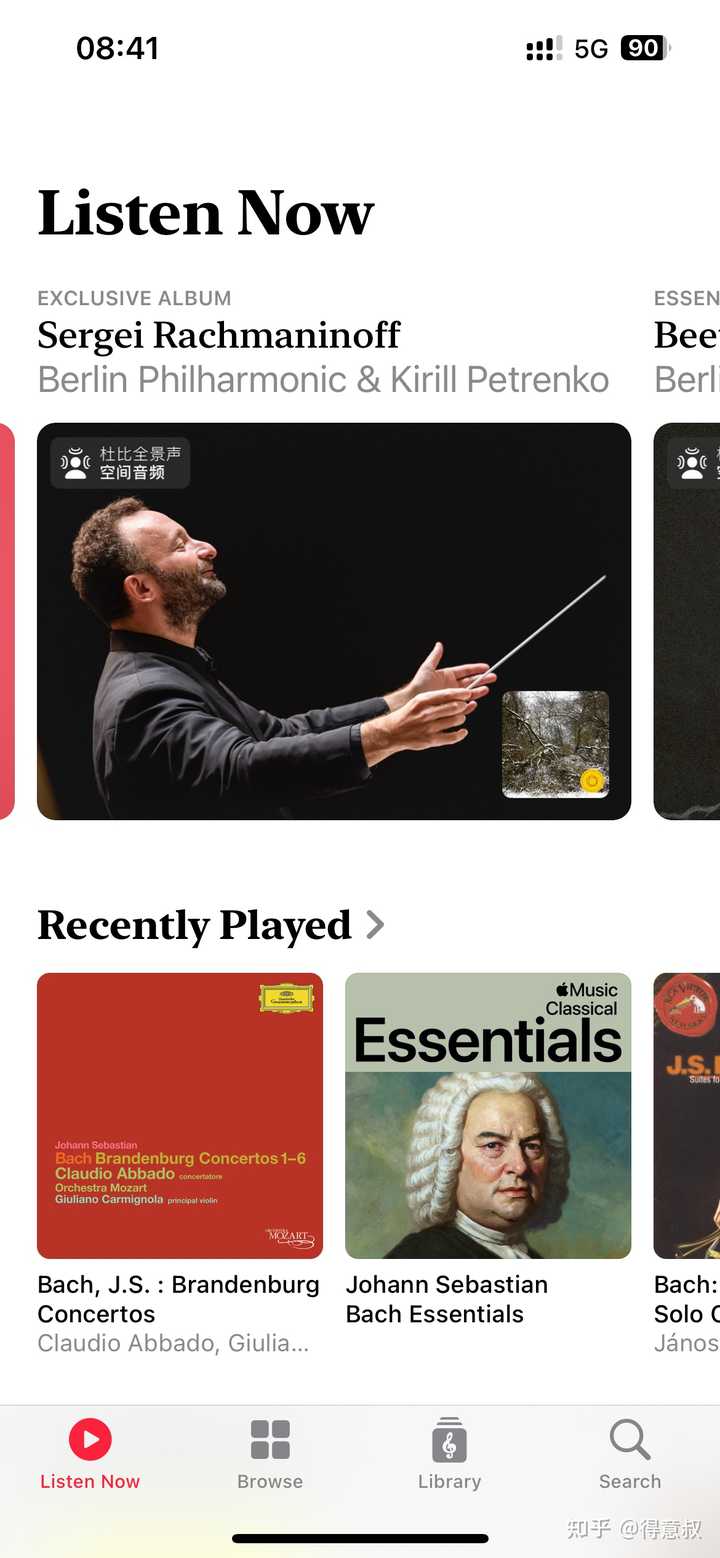Select the Listen Now tab
Image resolution: width=720 pixels, height=1558 pixels.
click(90, 1455)
